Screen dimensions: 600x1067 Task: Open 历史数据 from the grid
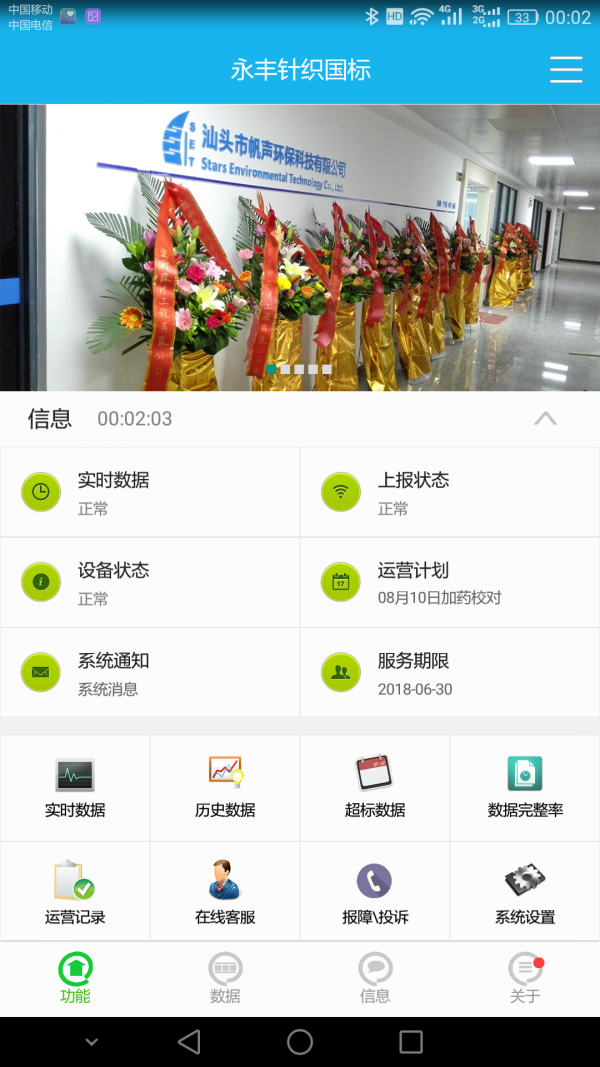pyautogui.click(x=225, y=788)
